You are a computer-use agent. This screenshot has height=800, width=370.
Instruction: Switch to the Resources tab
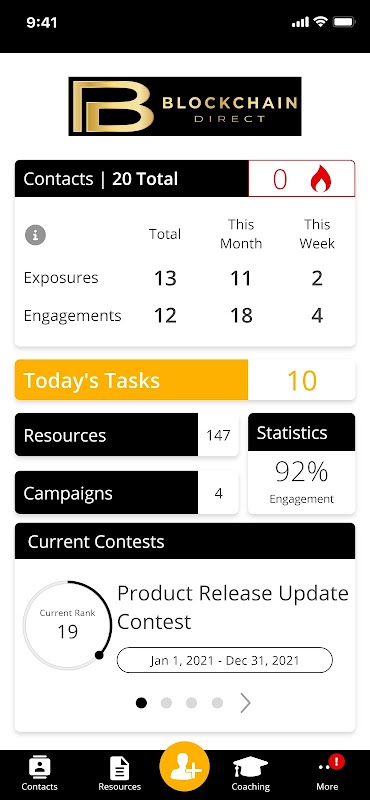tap(119, 773)
